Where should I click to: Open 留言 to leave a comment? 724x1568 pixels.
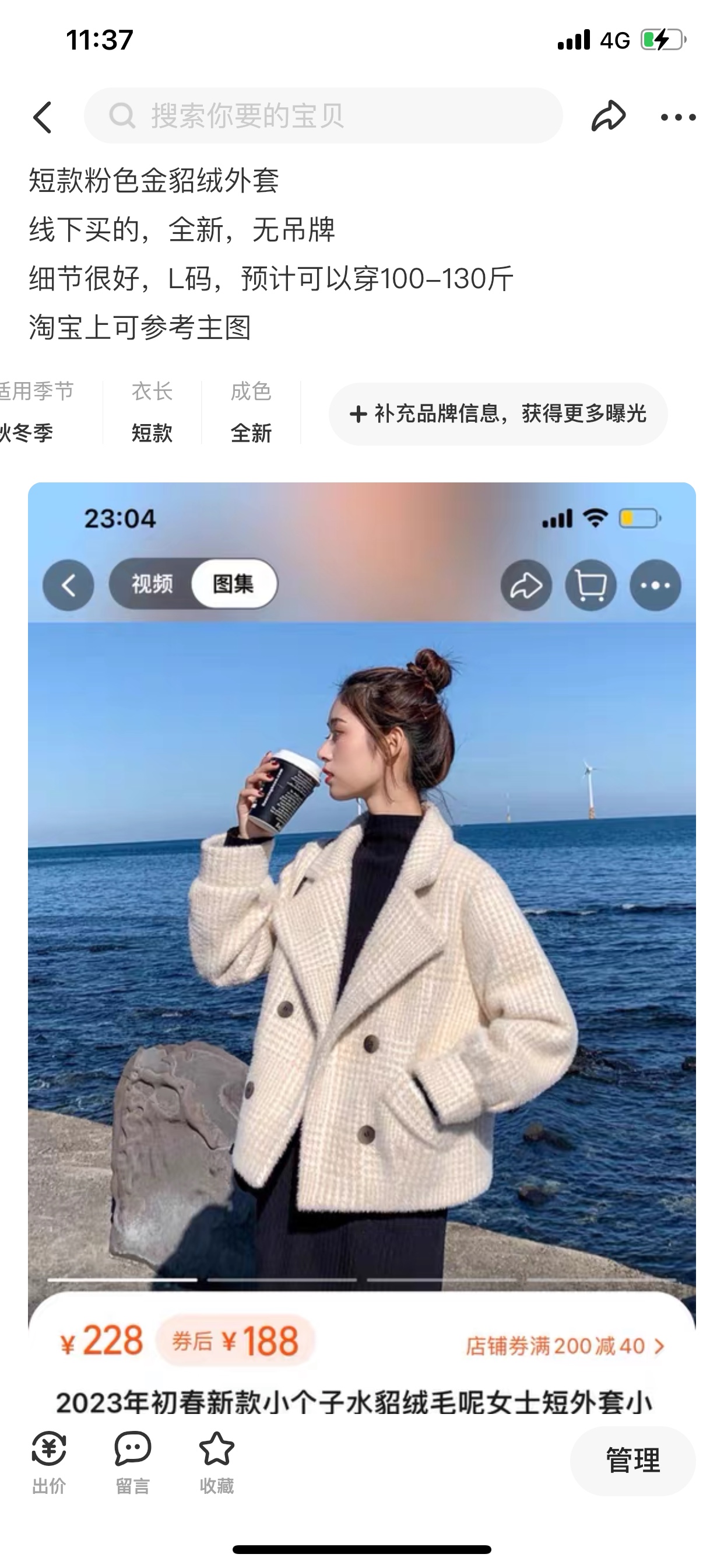pos(133,1462)
